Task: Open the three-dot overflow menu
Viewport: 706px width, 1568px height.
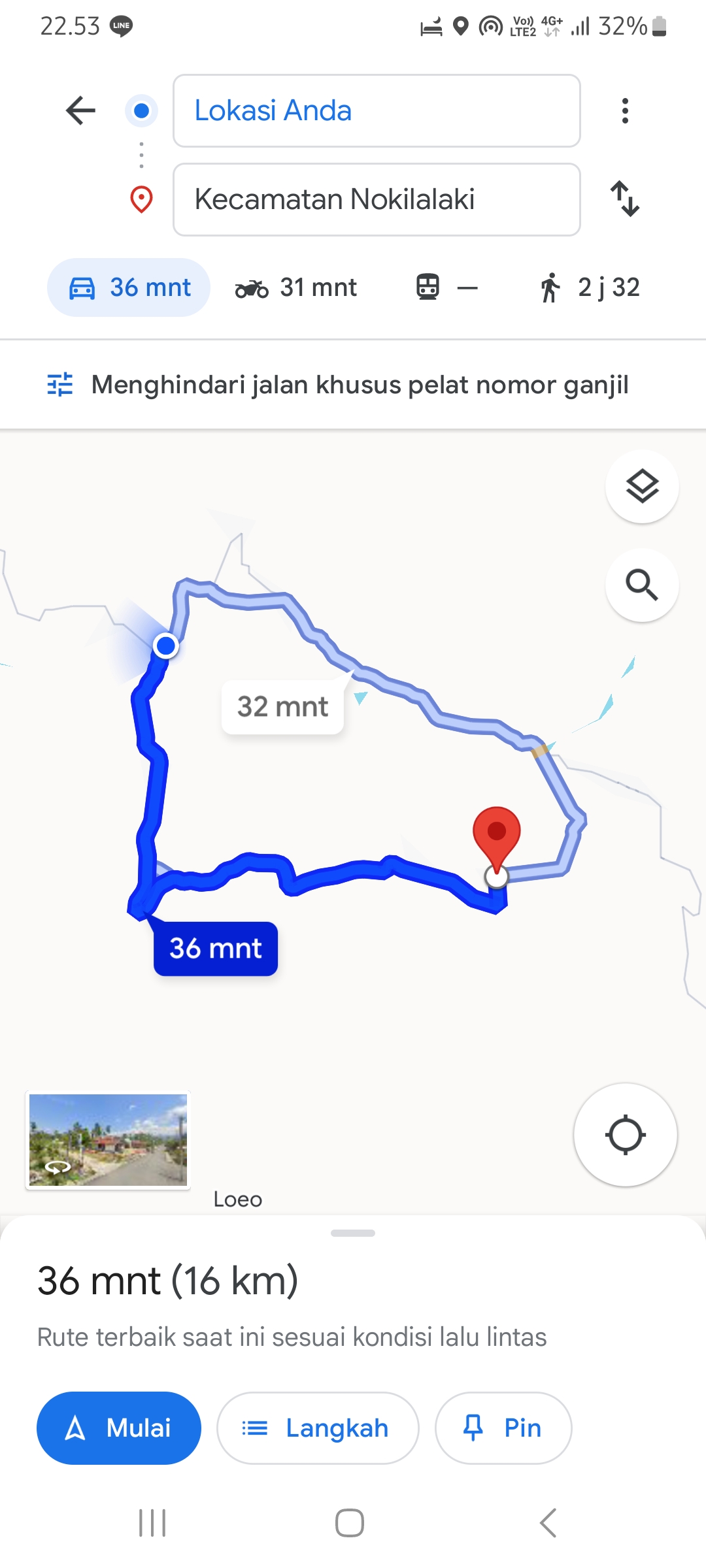Action: click(x=625, y=110)
